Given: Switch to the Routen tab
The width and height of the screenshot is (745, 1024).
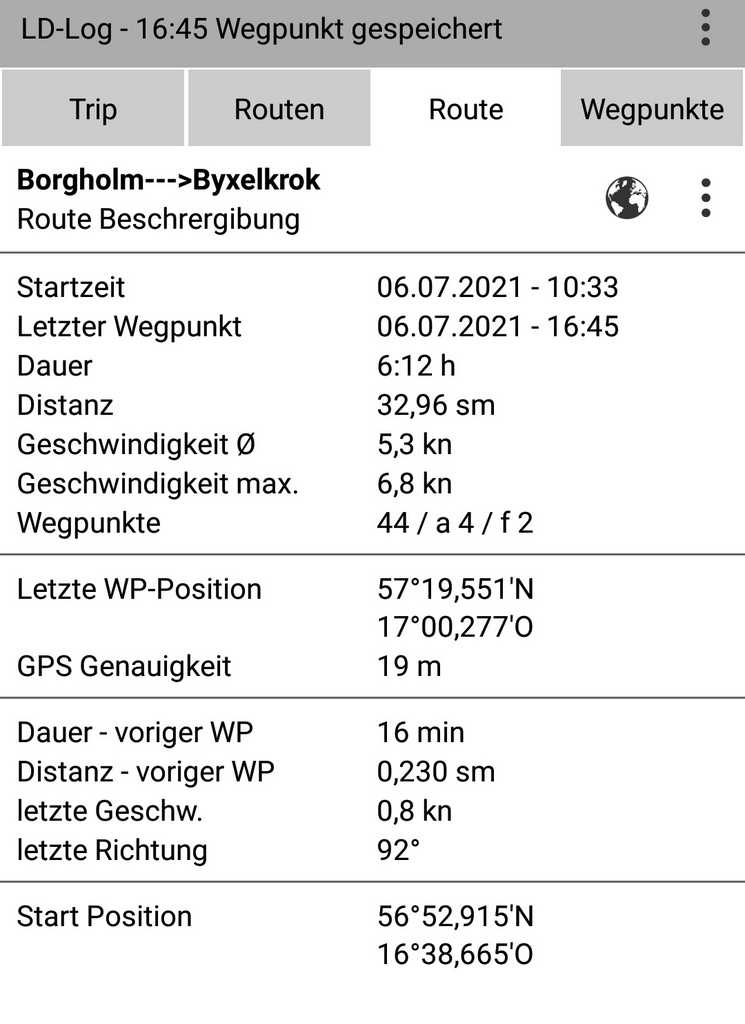Looking at the screenshot, I should coord(279,109).
